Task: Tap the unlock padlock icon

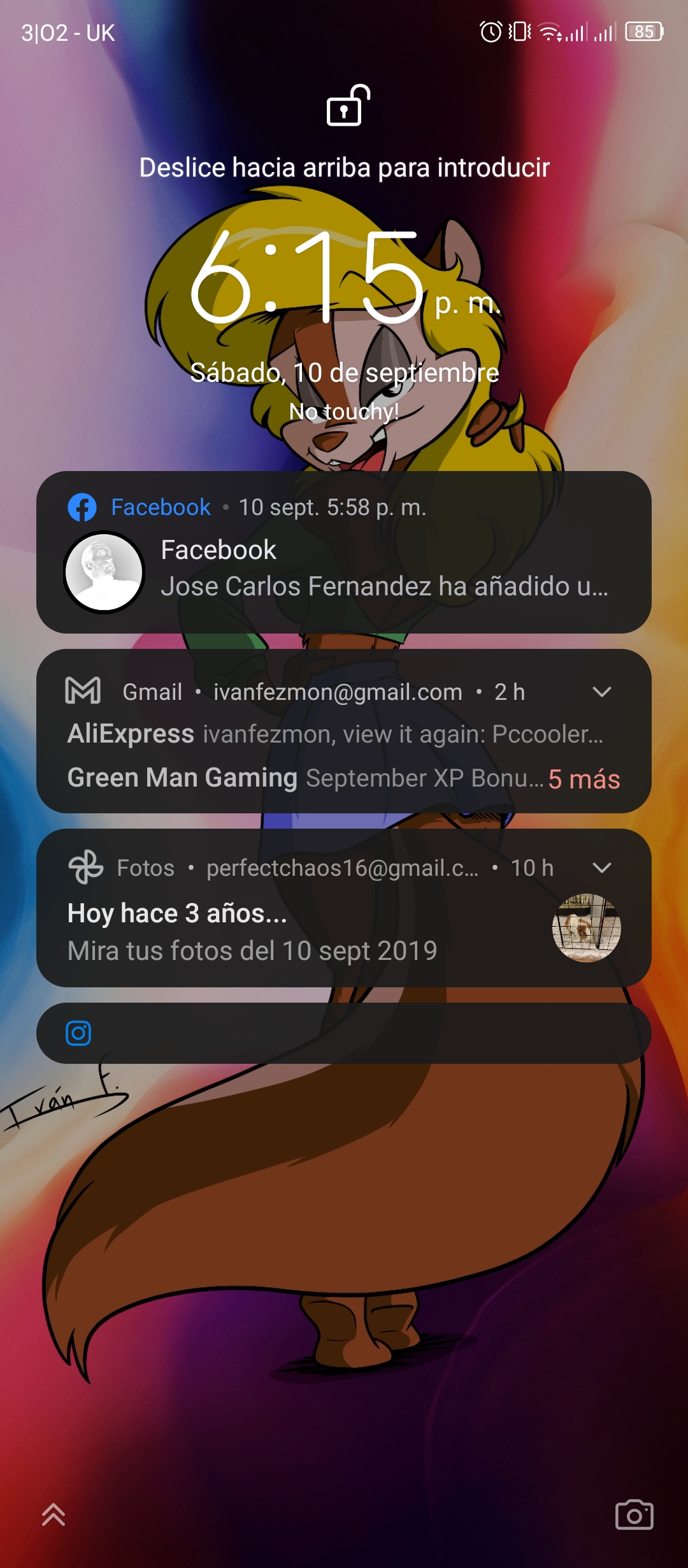Action: click(348, 105)
